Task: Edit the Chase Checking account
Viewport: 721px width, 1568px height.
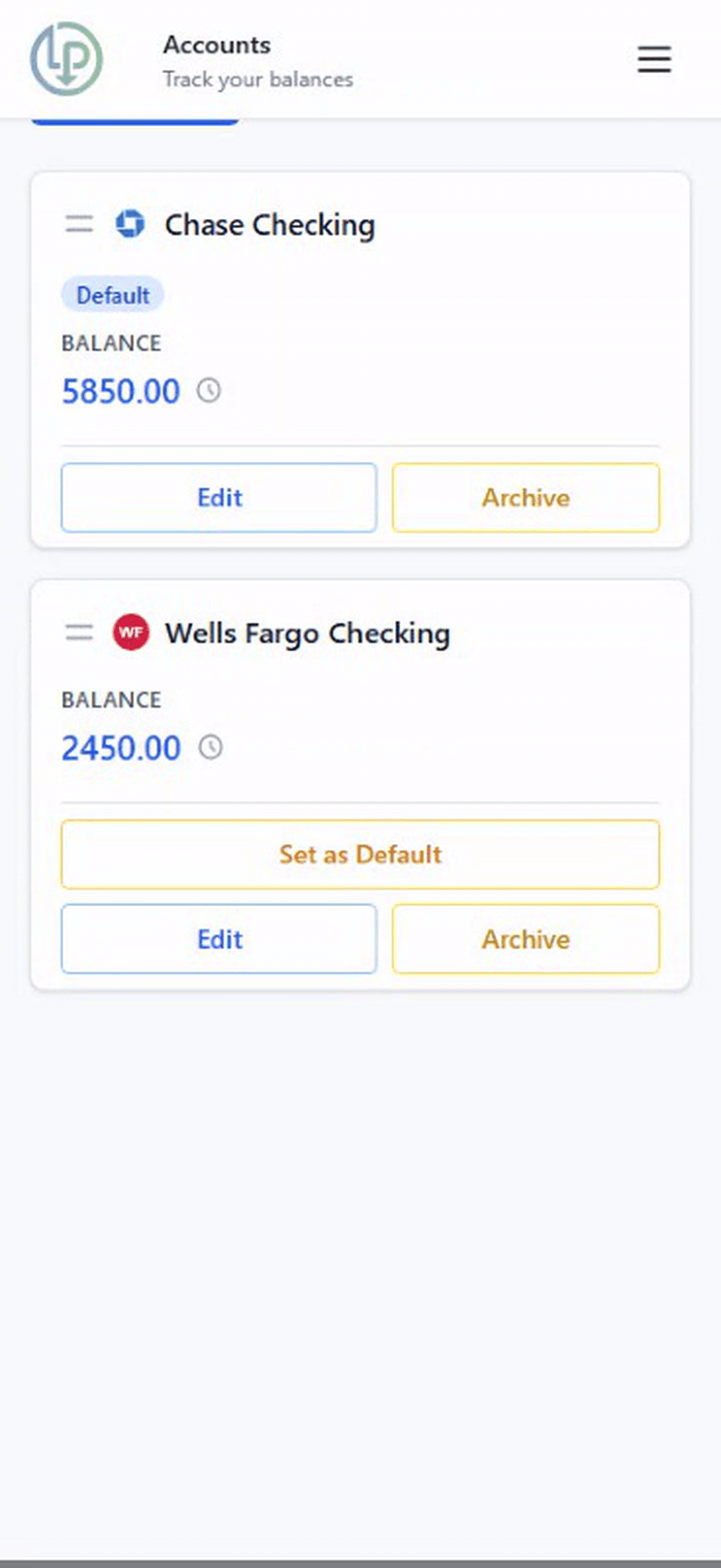Action: click(x=218, y=498)
